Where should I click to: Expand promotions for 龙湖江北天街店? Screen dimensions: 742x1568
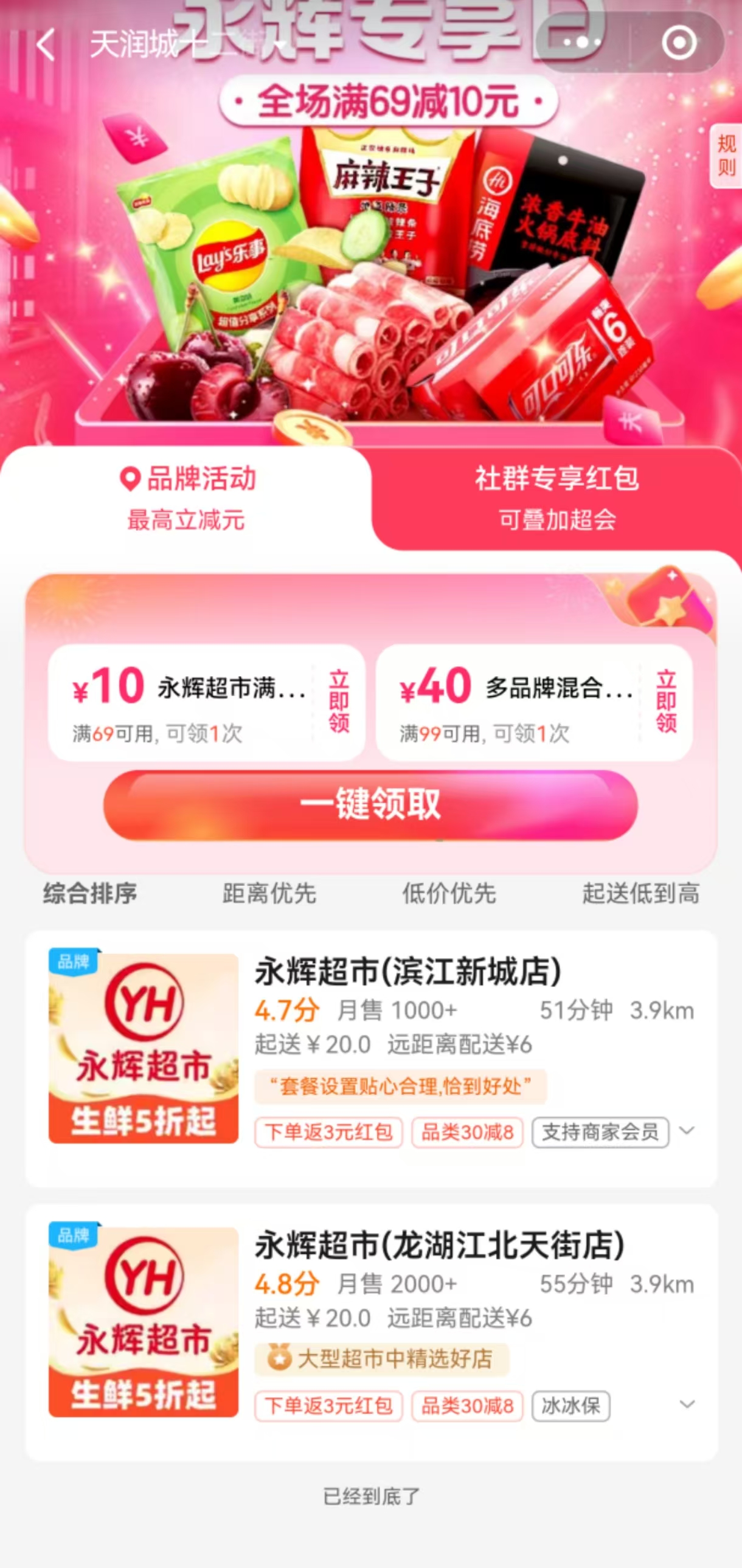[x=687, y=1405]
